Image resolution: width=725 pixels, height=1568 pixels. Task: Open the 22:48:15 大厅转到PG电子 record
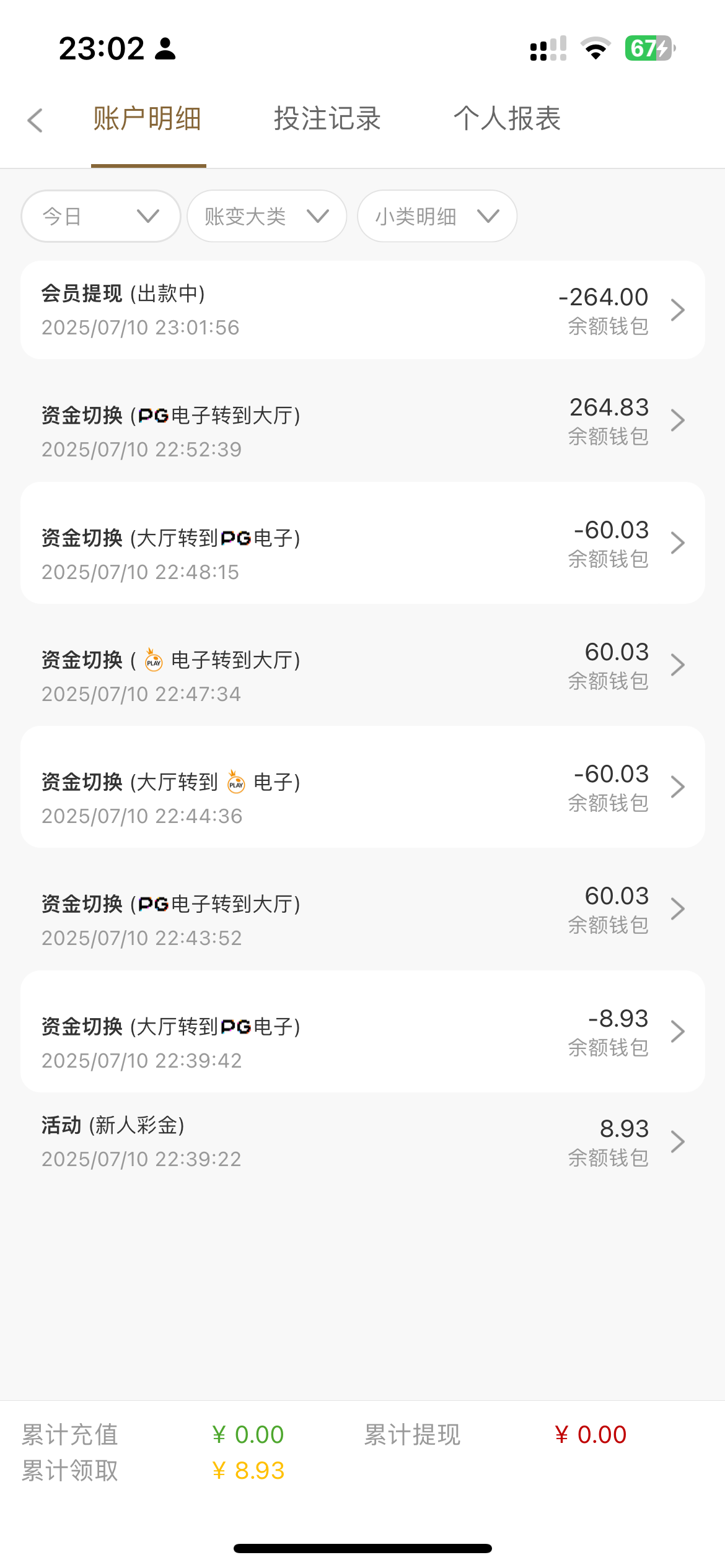[362, 542]
